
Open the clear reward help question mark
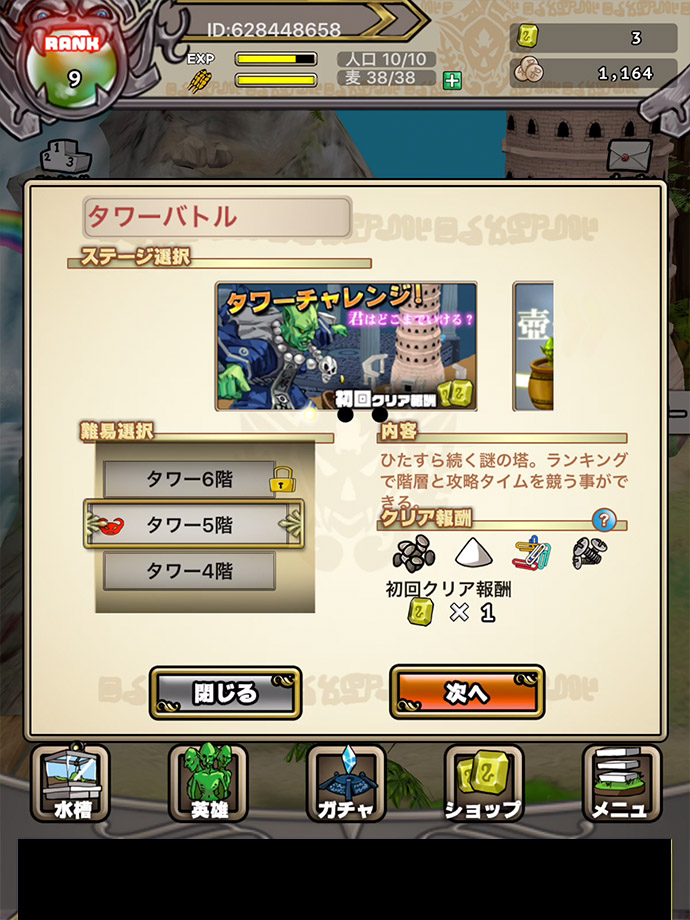tap(603, 520)
